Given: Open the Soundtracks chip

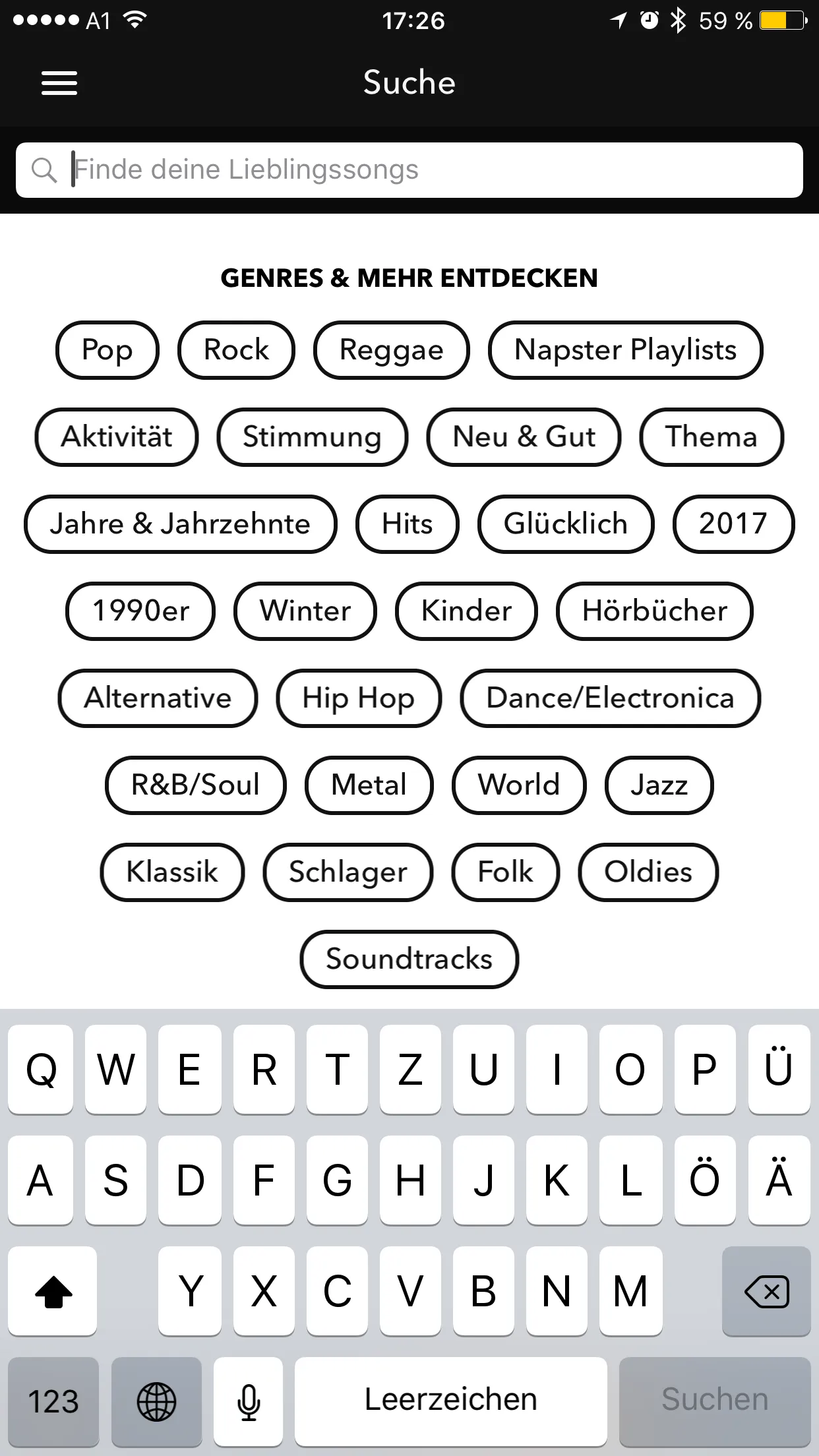Looking at the screenshot, I should click(x=409, y=959).
